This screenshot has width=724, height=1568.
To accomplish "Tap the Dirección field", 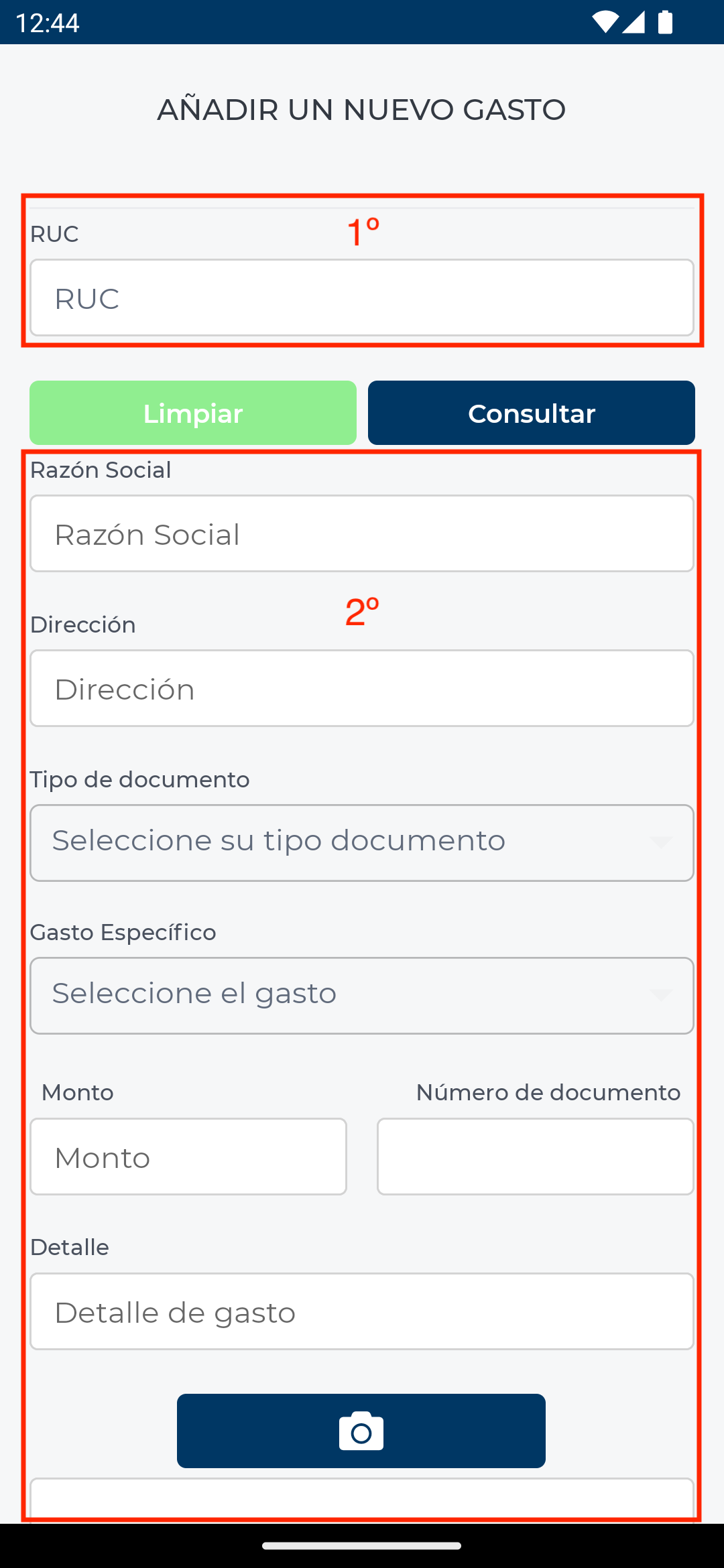I will pos(362,689).
